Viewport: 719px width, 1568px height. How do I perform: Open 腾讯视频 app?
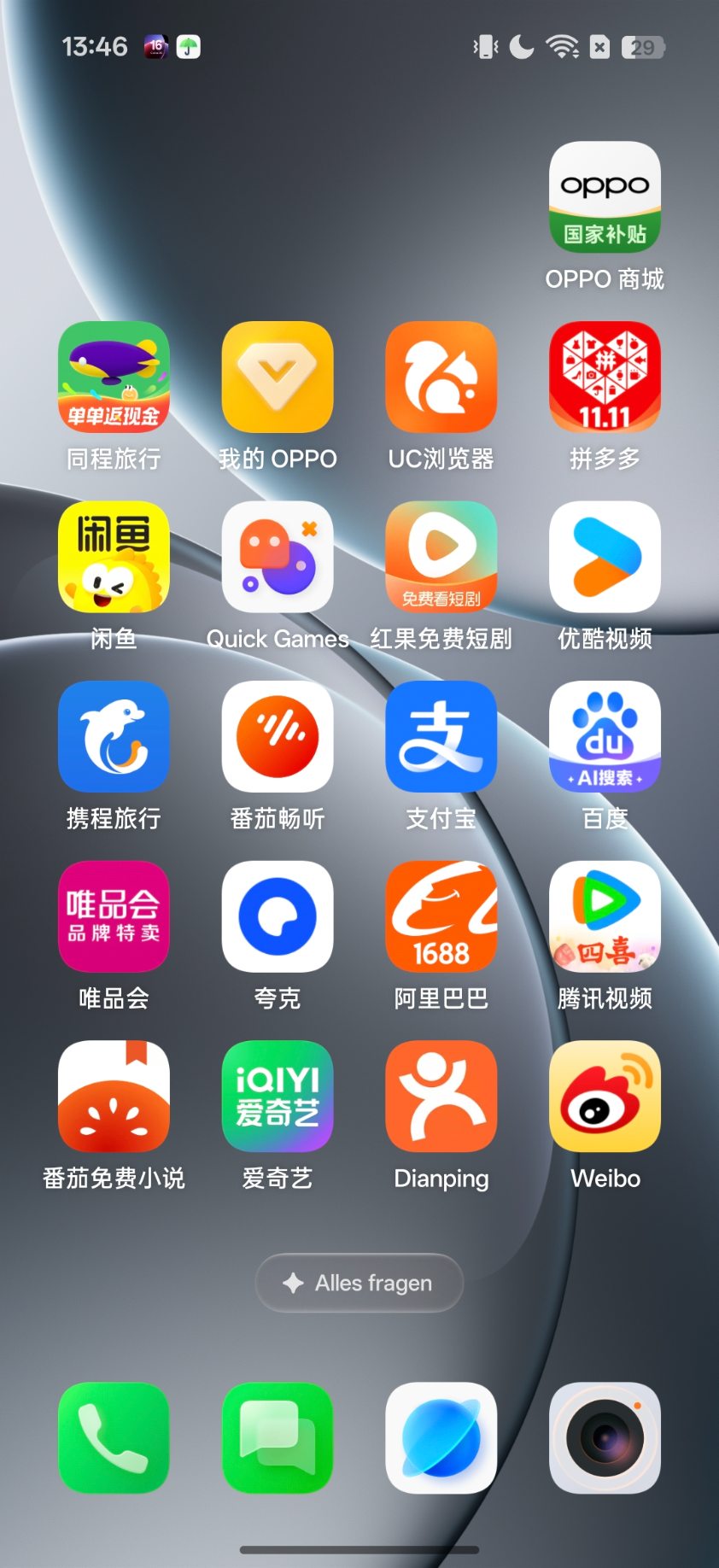(605, 916)
